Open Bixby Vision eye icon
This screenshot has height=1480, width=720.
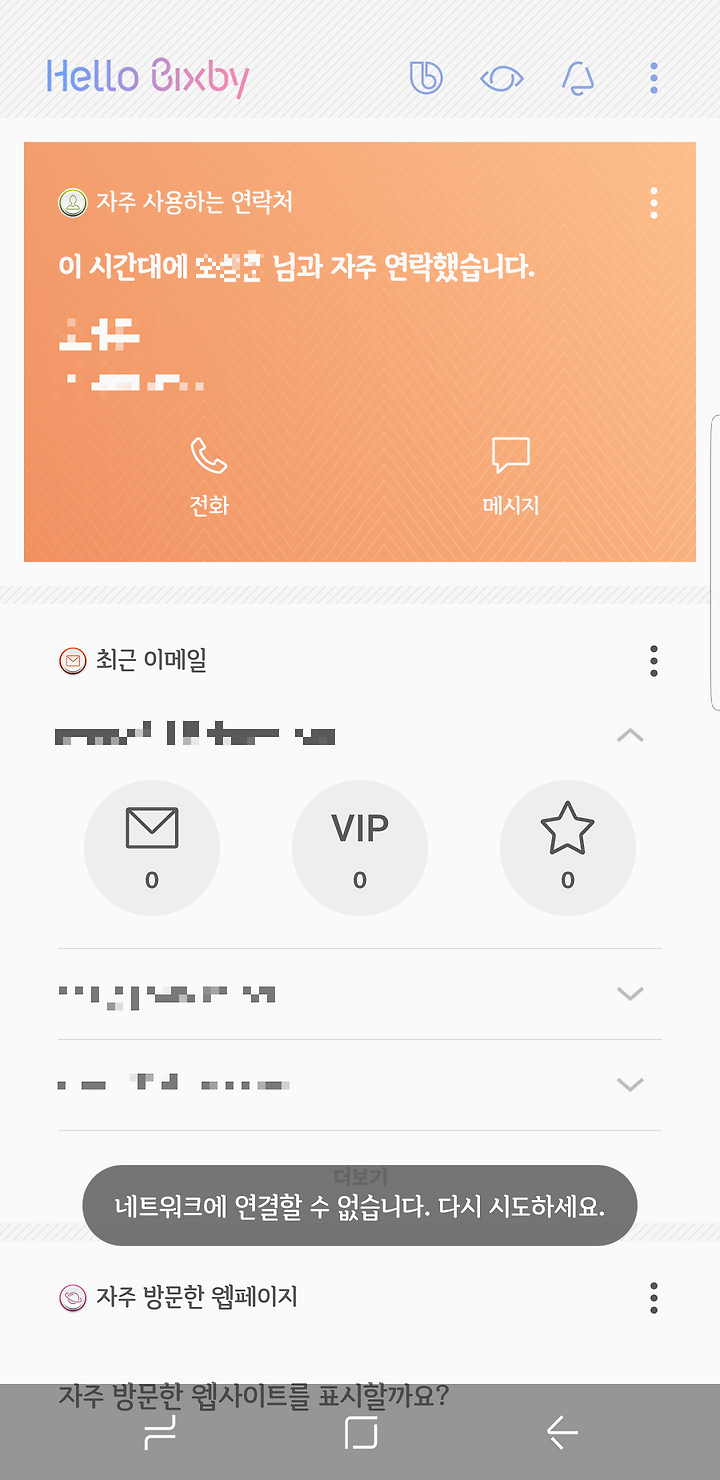502,78
